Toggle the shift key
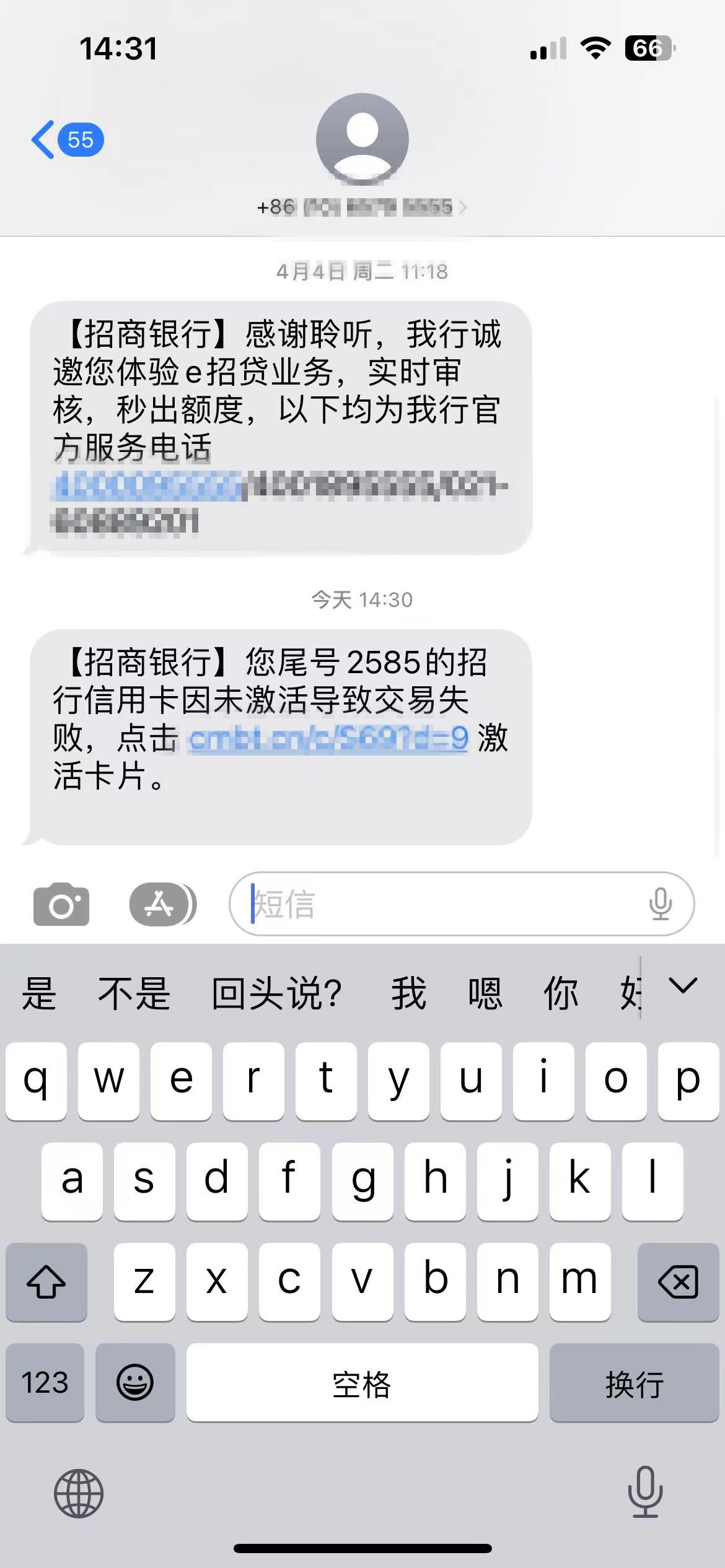This screenshot has width=725, height=1568. coord(46,1281)
